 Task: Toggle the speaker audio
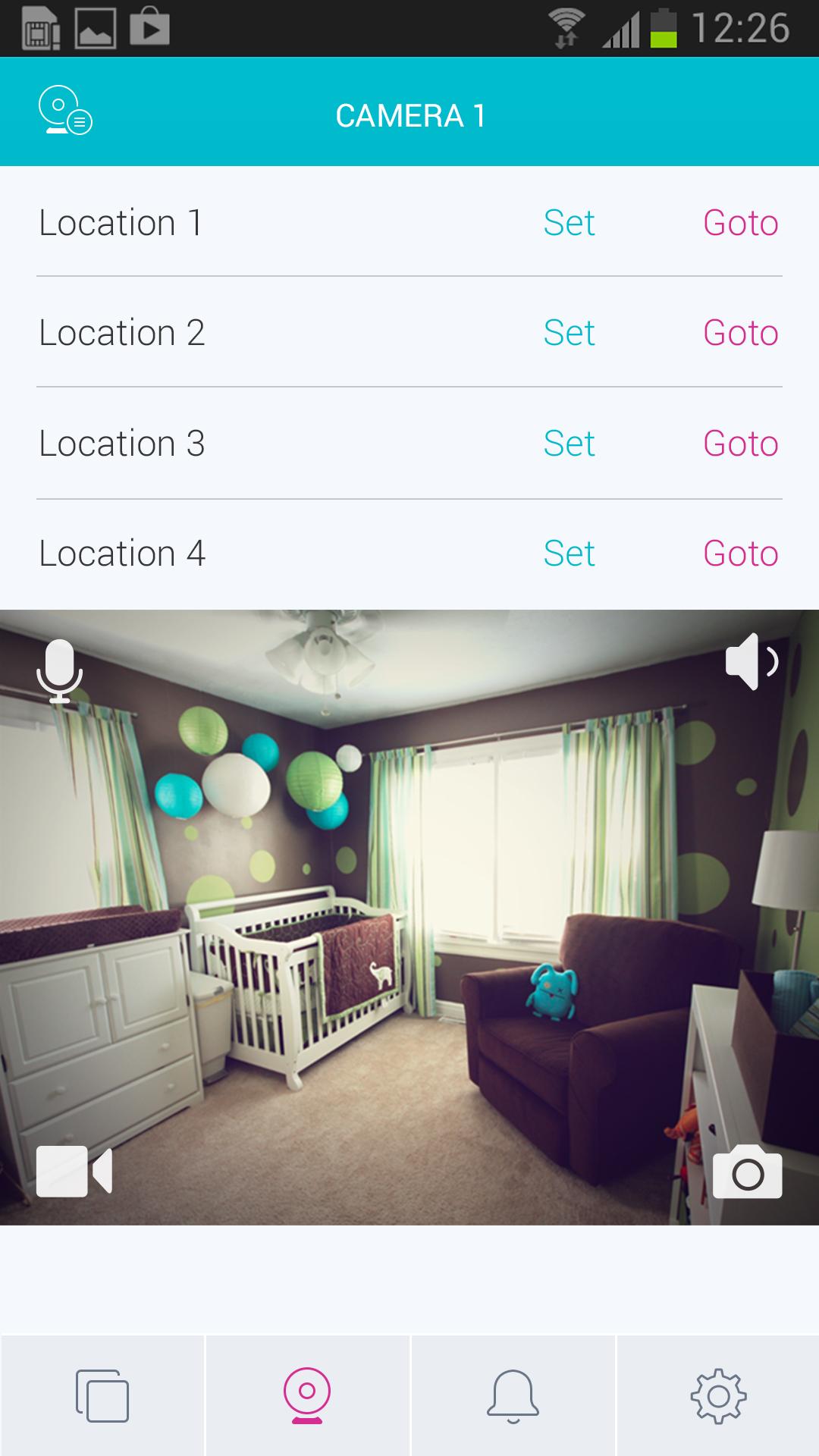coord(751,661)
